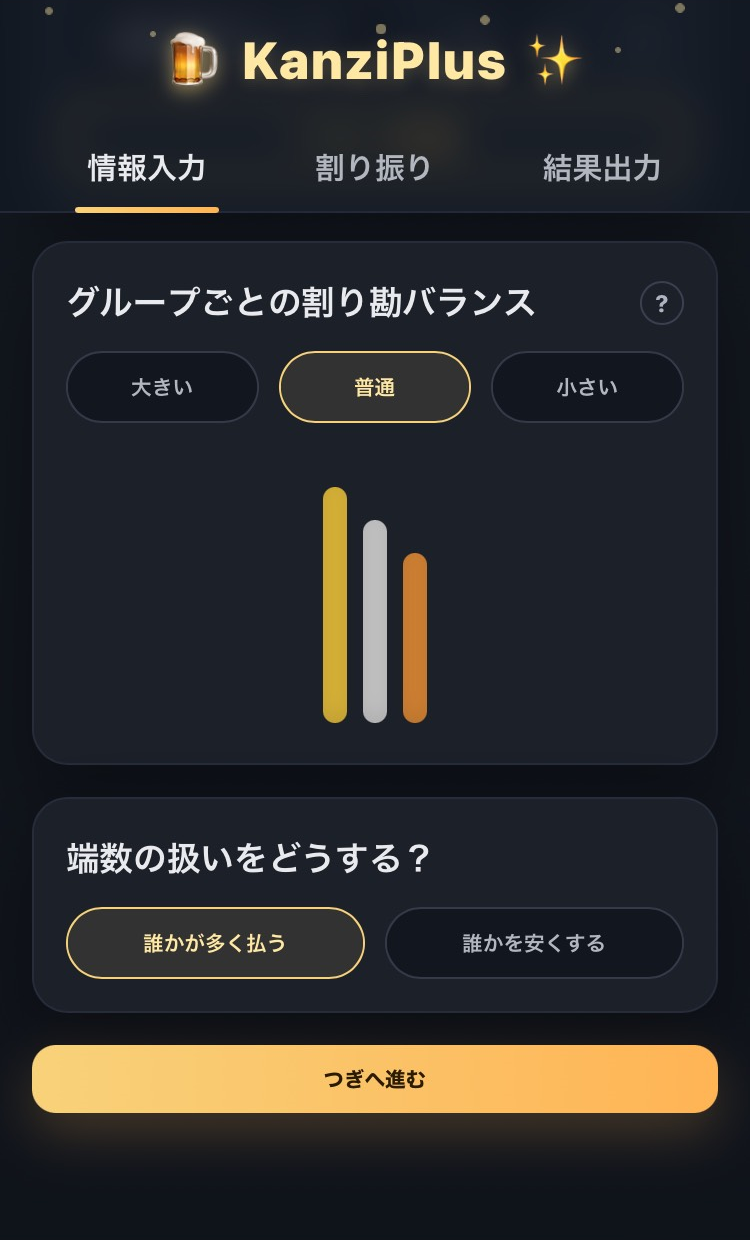
Task: Click the gray bar in the balance chart
Action: point(375,620)
